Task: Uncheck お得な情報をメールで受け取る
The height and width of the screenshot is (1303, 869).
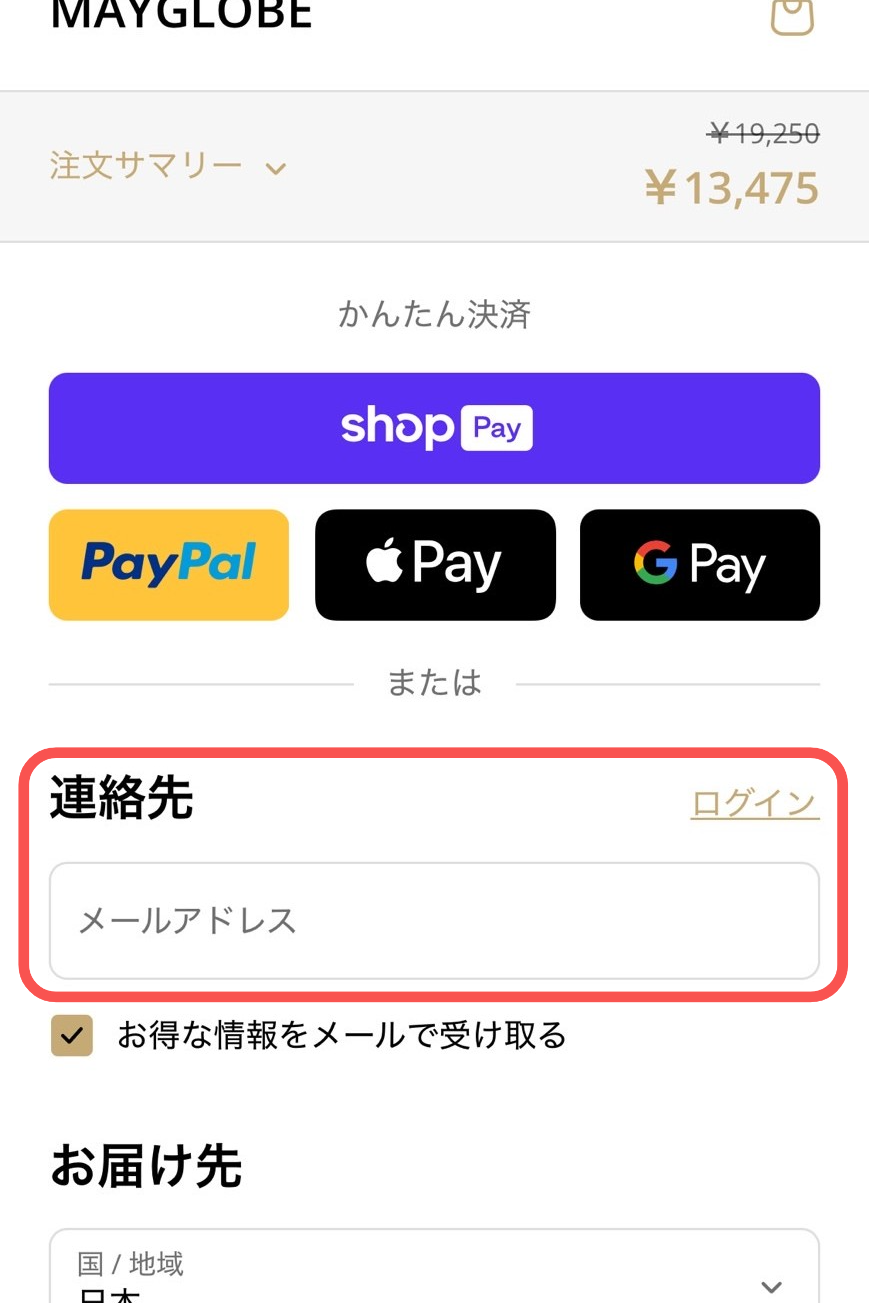Action: tap(72, 1036)
